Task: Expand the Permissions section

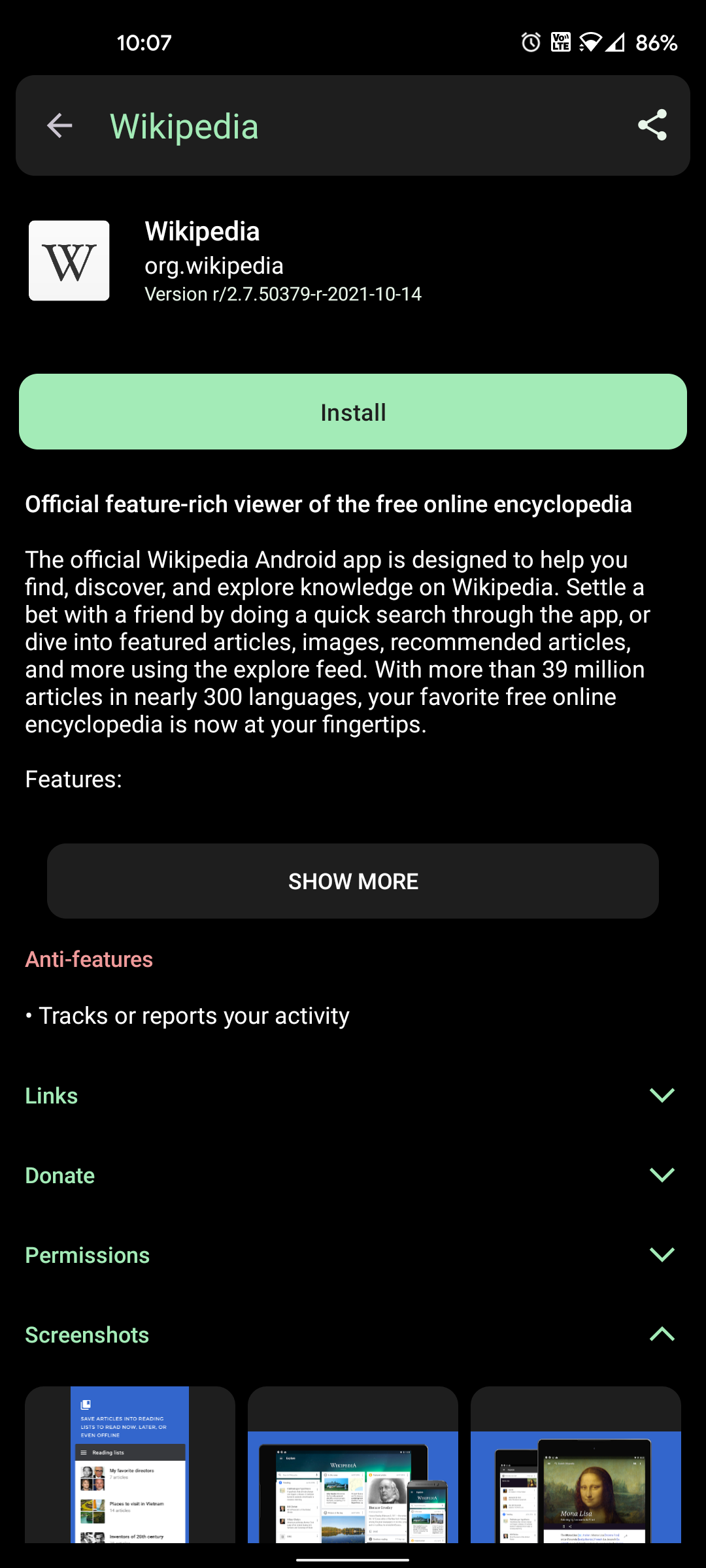Action: pos(353,1255)
